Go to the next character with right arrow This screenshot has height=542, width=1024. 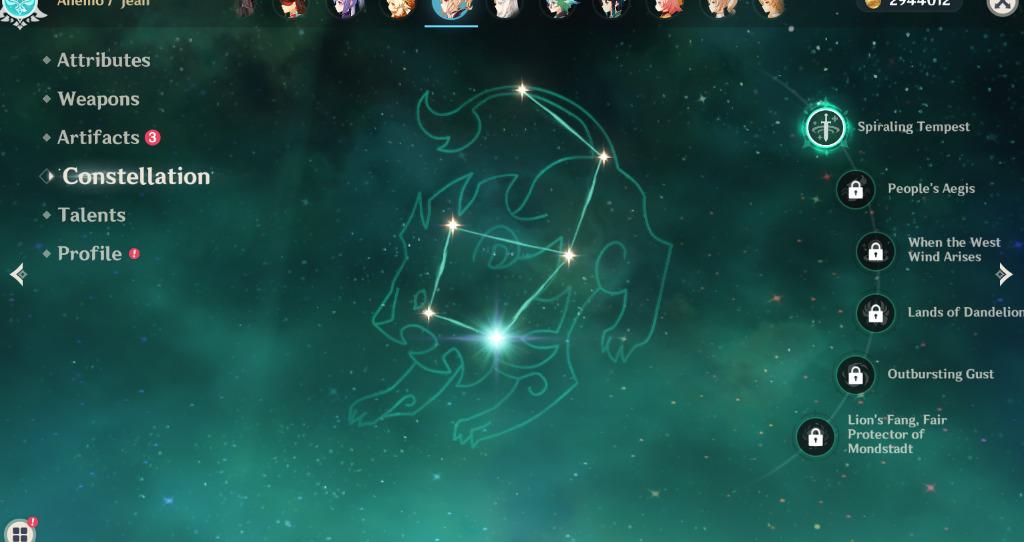coord(1005,274)
